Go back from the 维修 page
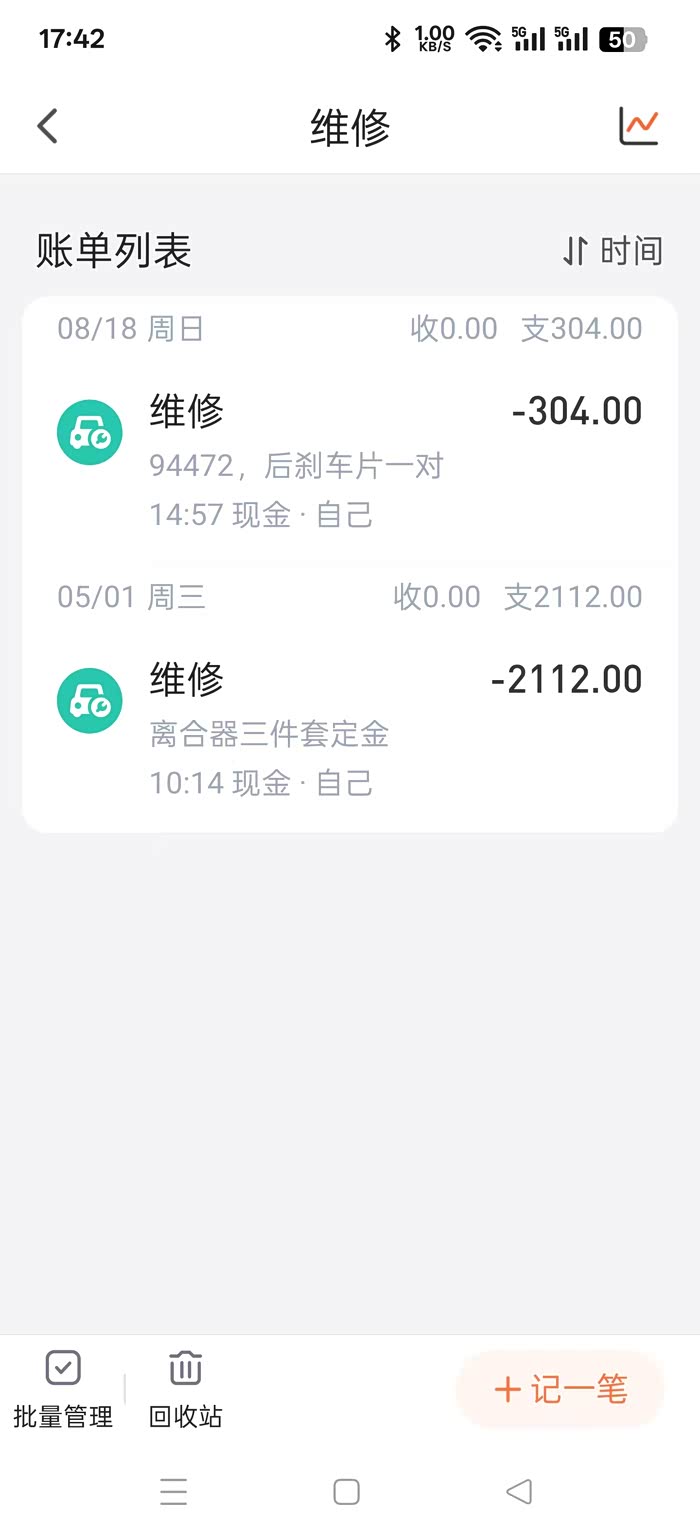The height and width of the screenshot is (1540, 700). point(47,127)
